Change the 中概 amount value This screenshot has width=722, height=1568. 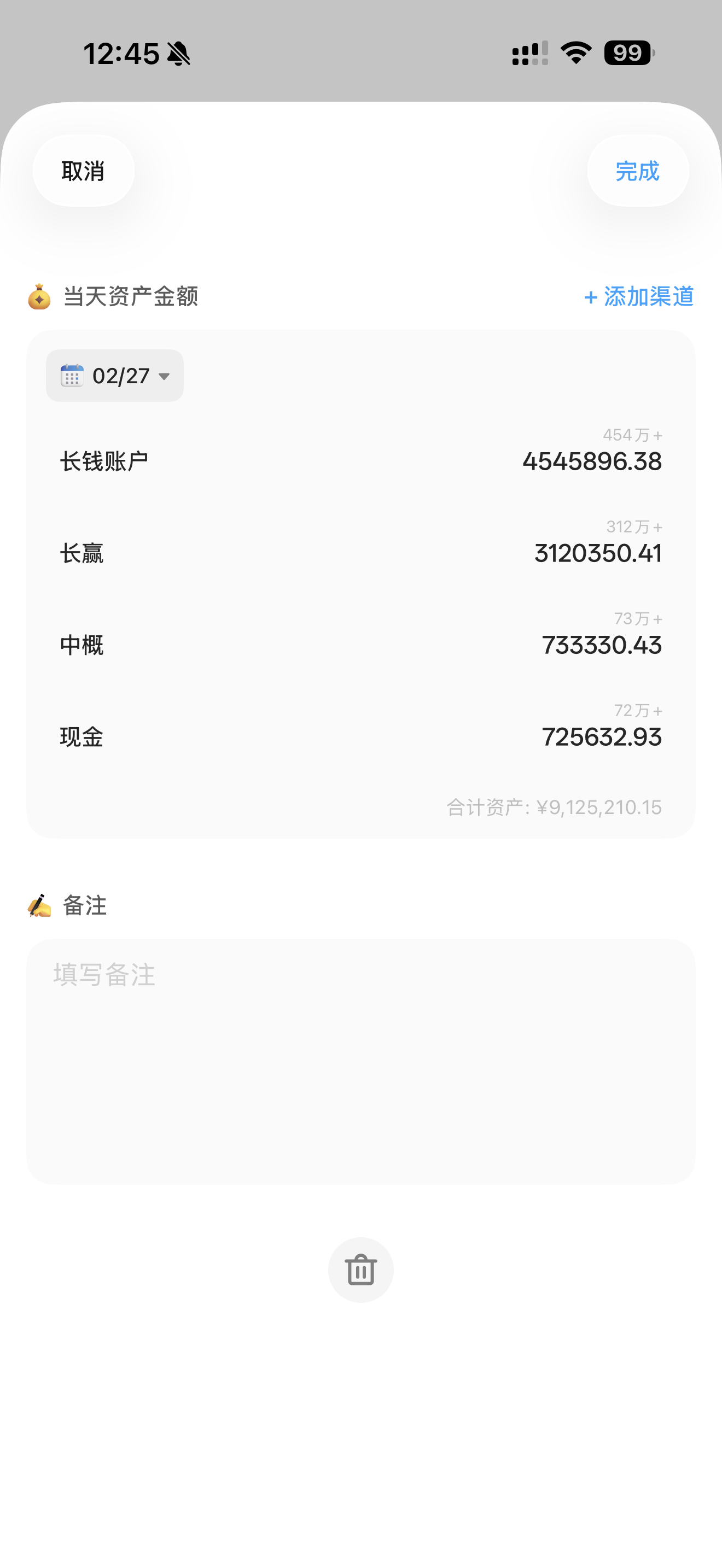point(601,645)
